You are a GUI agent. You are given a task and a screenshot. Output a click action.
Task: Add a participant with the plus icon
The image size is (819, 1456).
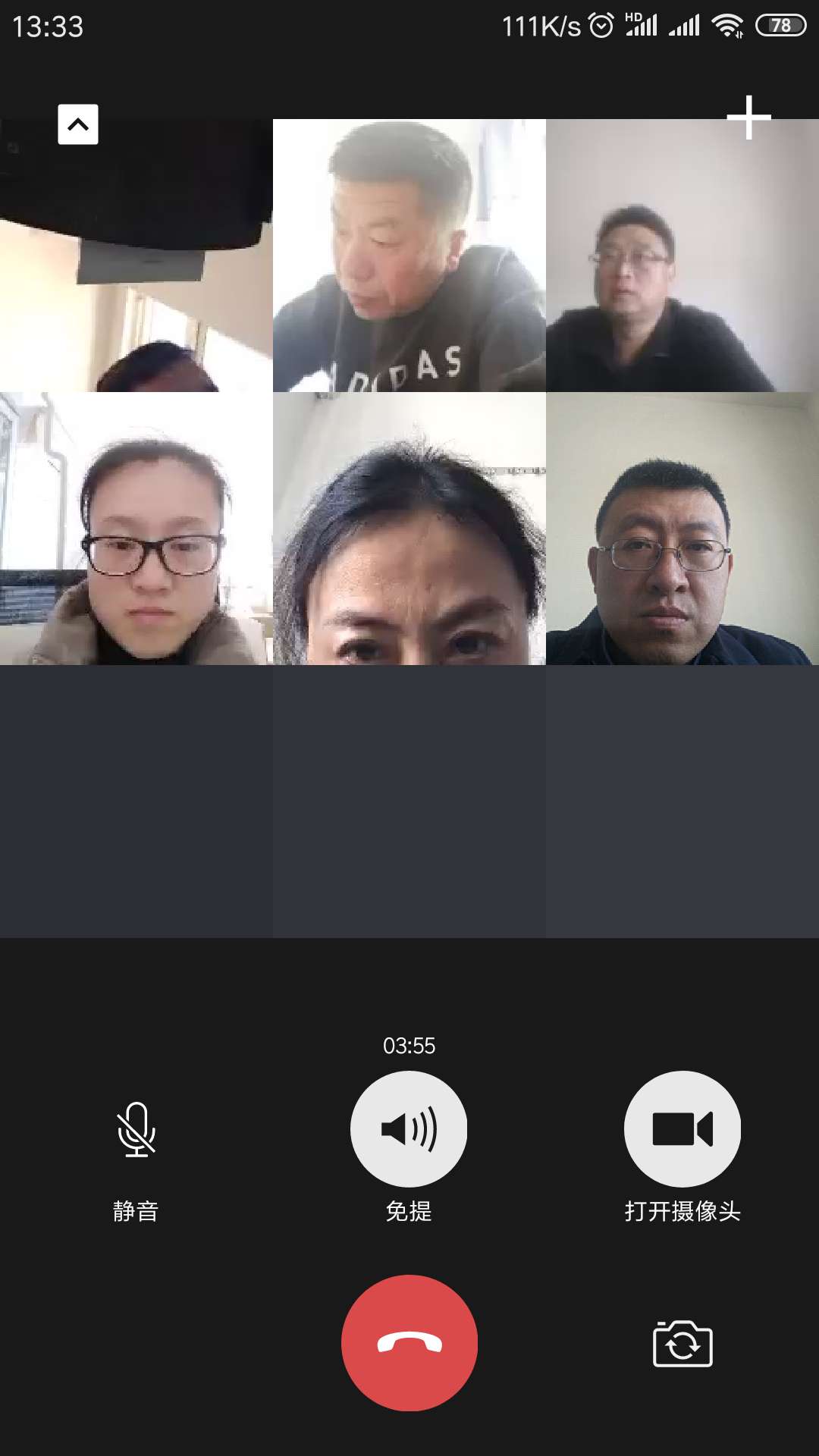click(748, 118)
